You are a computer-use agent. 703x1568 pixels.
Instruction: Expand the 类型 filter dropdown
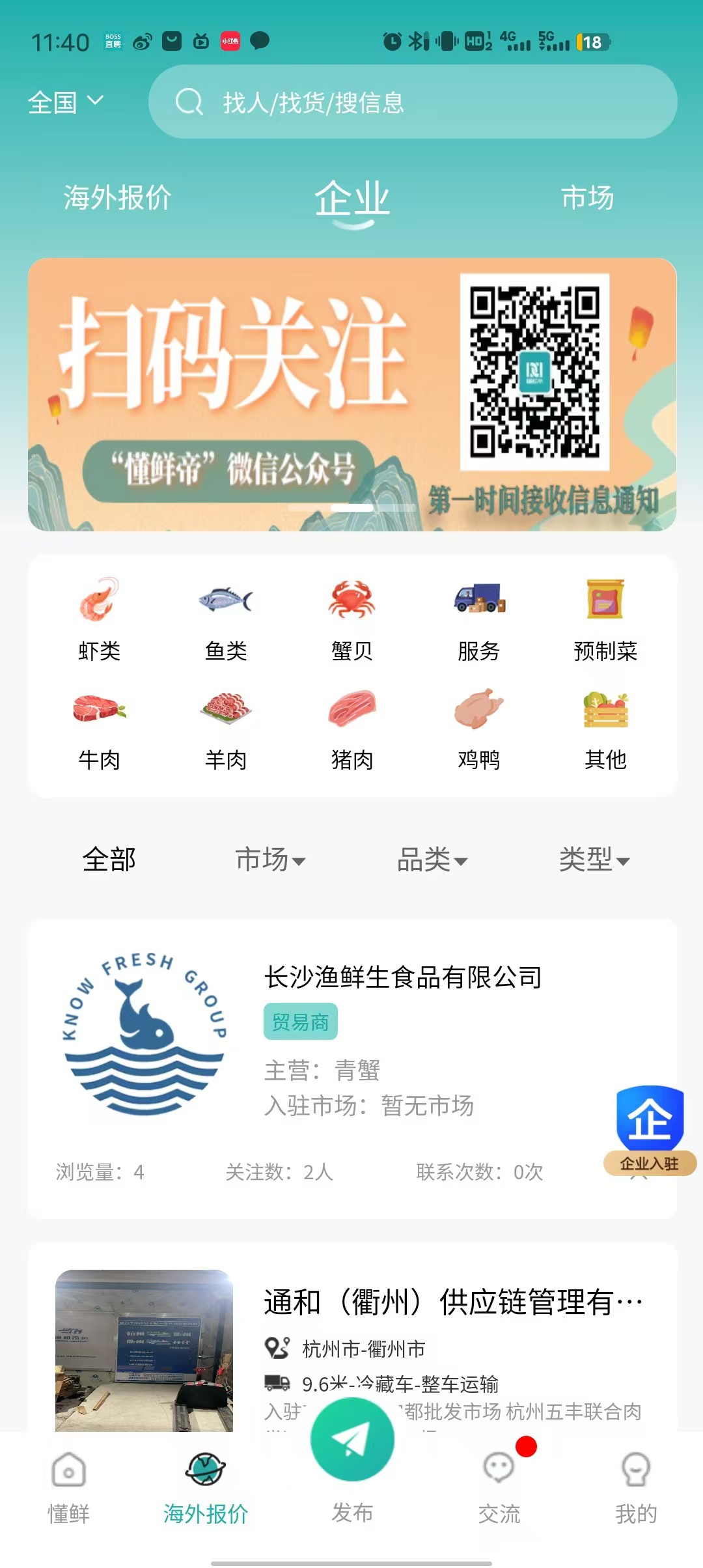594,860
